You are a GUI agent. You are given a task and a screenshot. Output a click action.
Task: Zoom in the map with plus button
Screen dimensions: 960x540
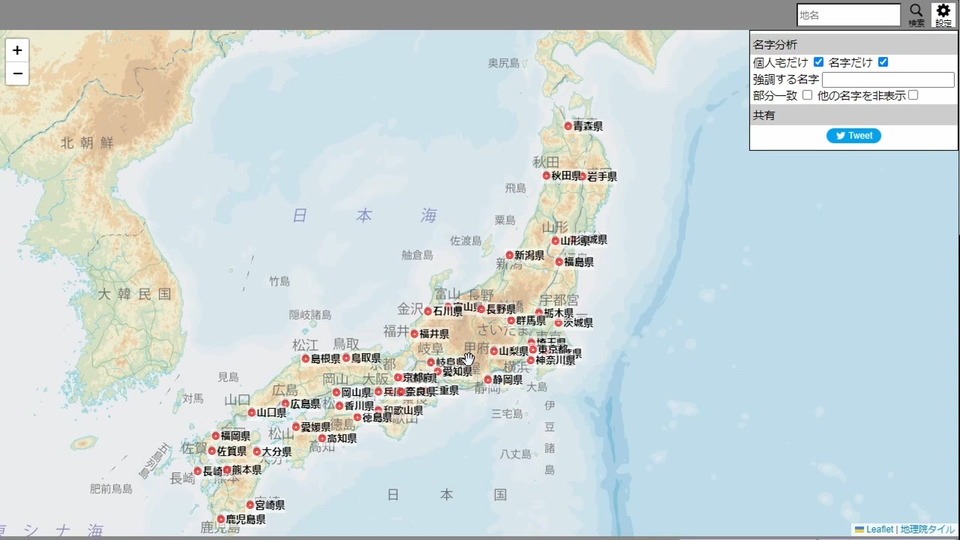pyautogui.click(x=17, y=50)
